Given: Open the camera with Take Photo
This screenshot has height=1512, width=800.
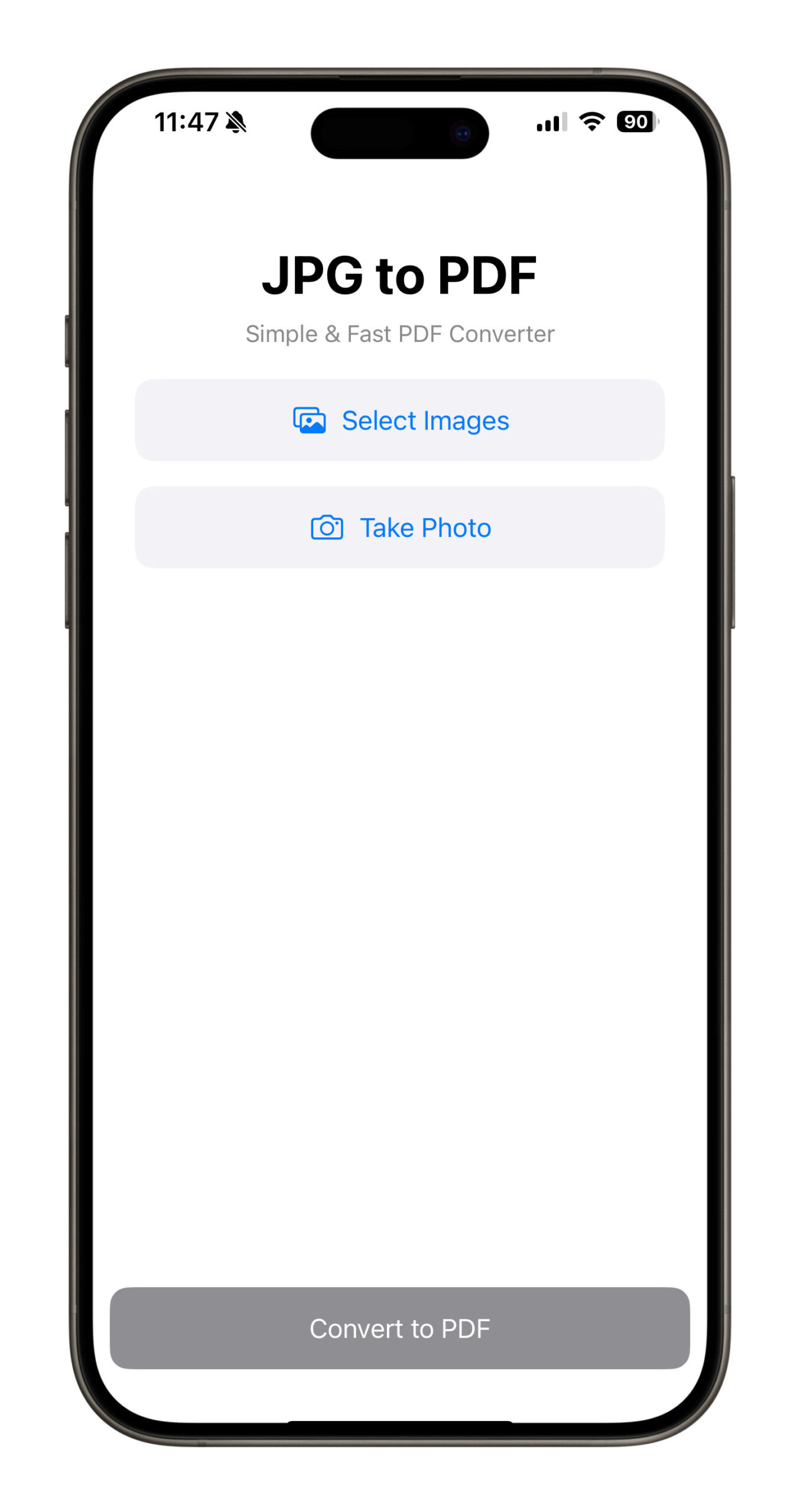Looking at the screenshot, I should pos(400,527).
